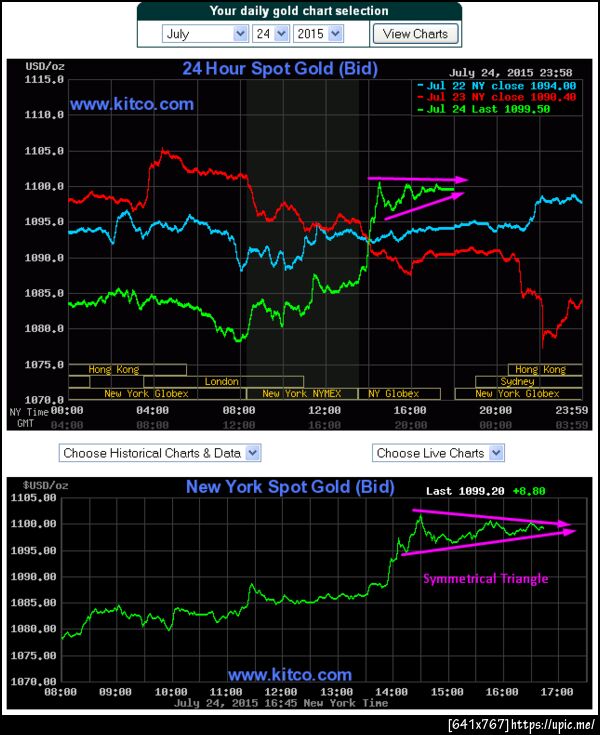Tap the View Charts button

point(416,33)
